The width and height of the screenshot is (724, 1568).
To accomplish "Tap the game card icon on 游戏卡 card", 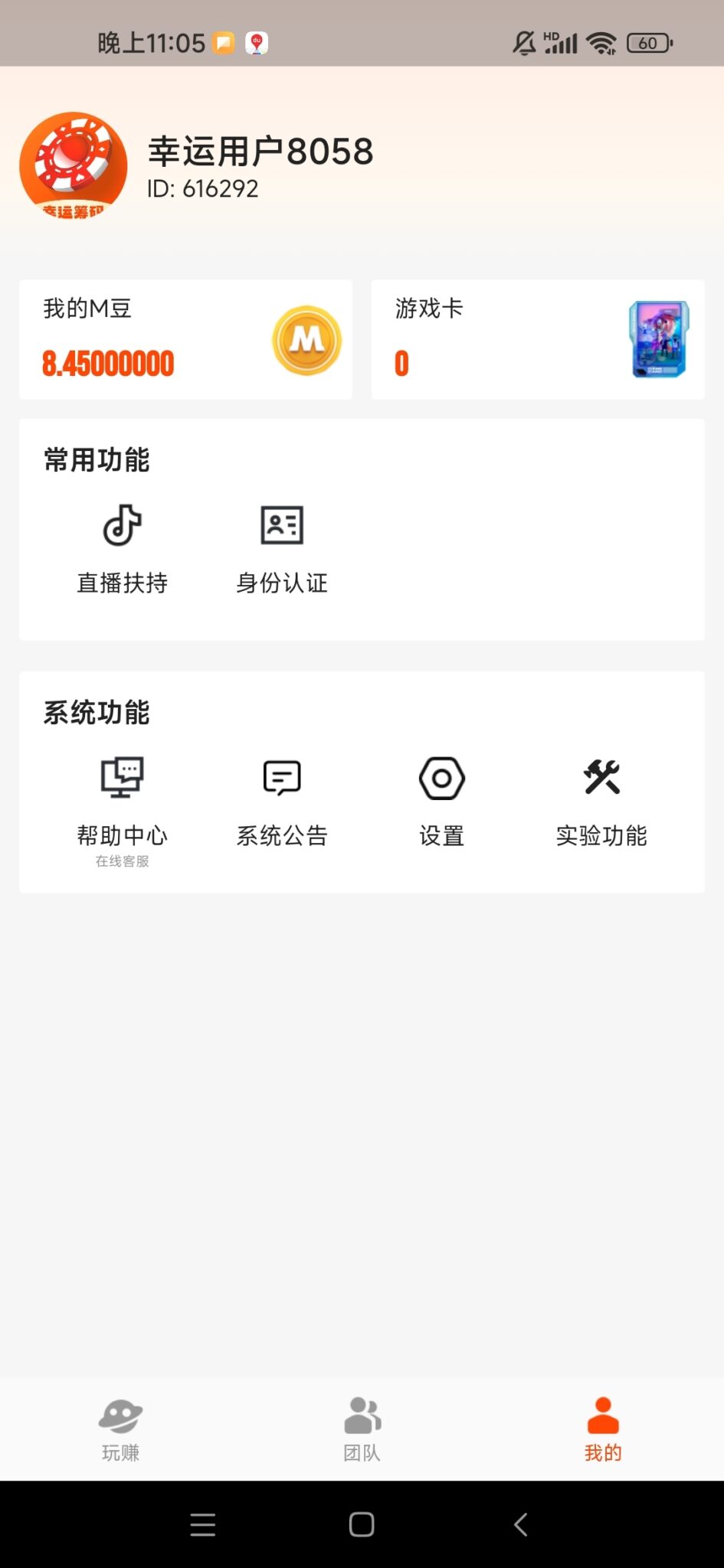I will tap(657, 339).
